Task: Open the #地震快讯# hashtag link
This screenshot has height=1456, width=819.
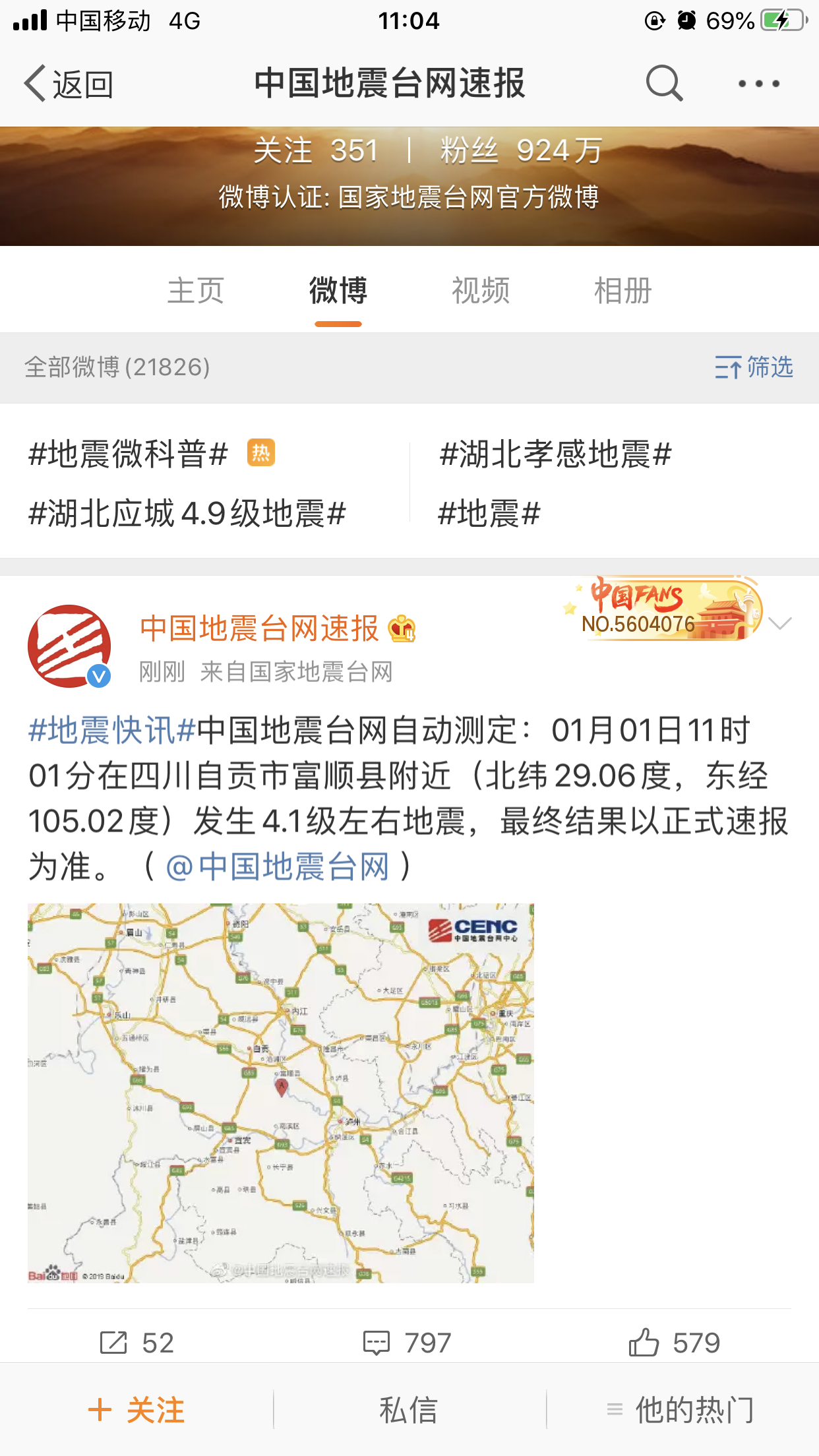Action: (112, 731)
